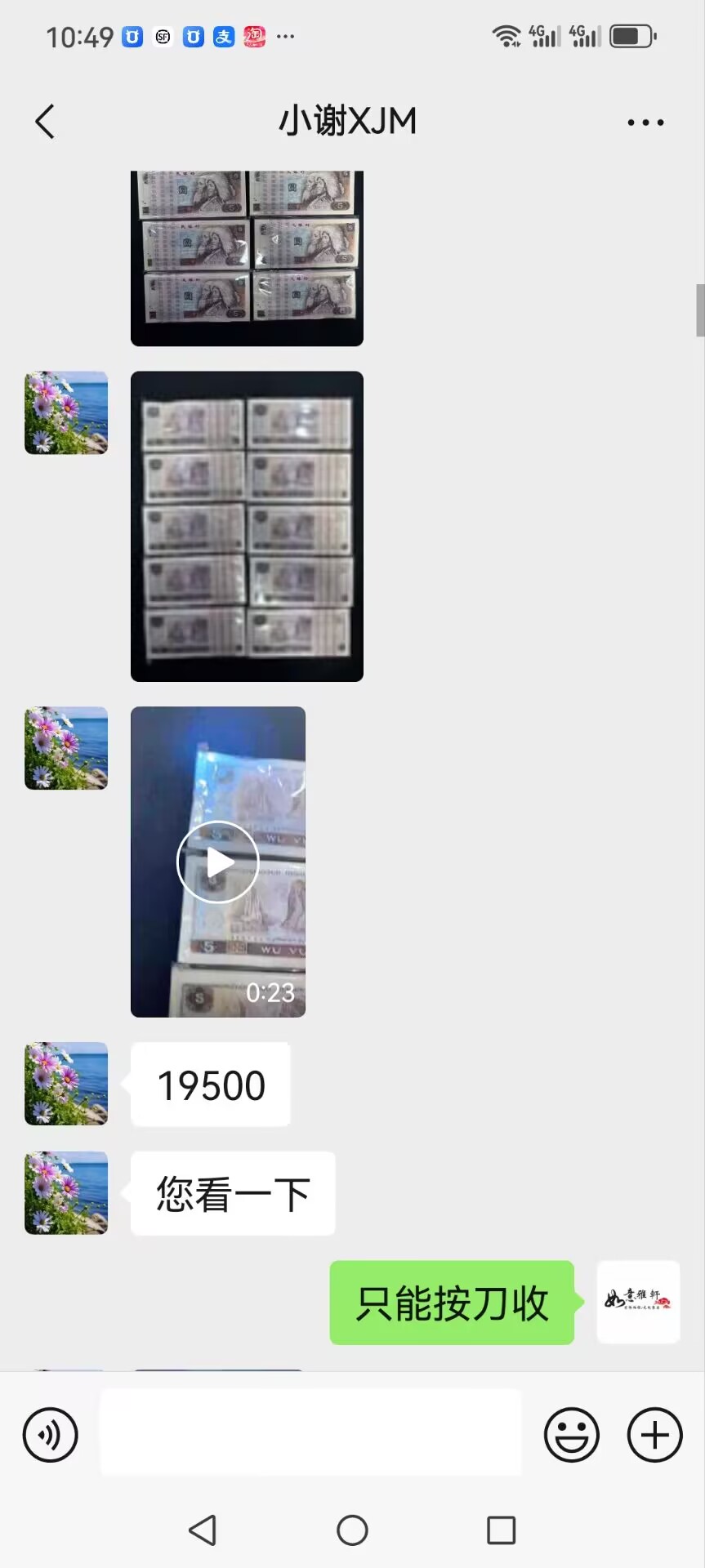Open the partially visible top banknote photo
The image size is (705, 1568).
point(247,258)
